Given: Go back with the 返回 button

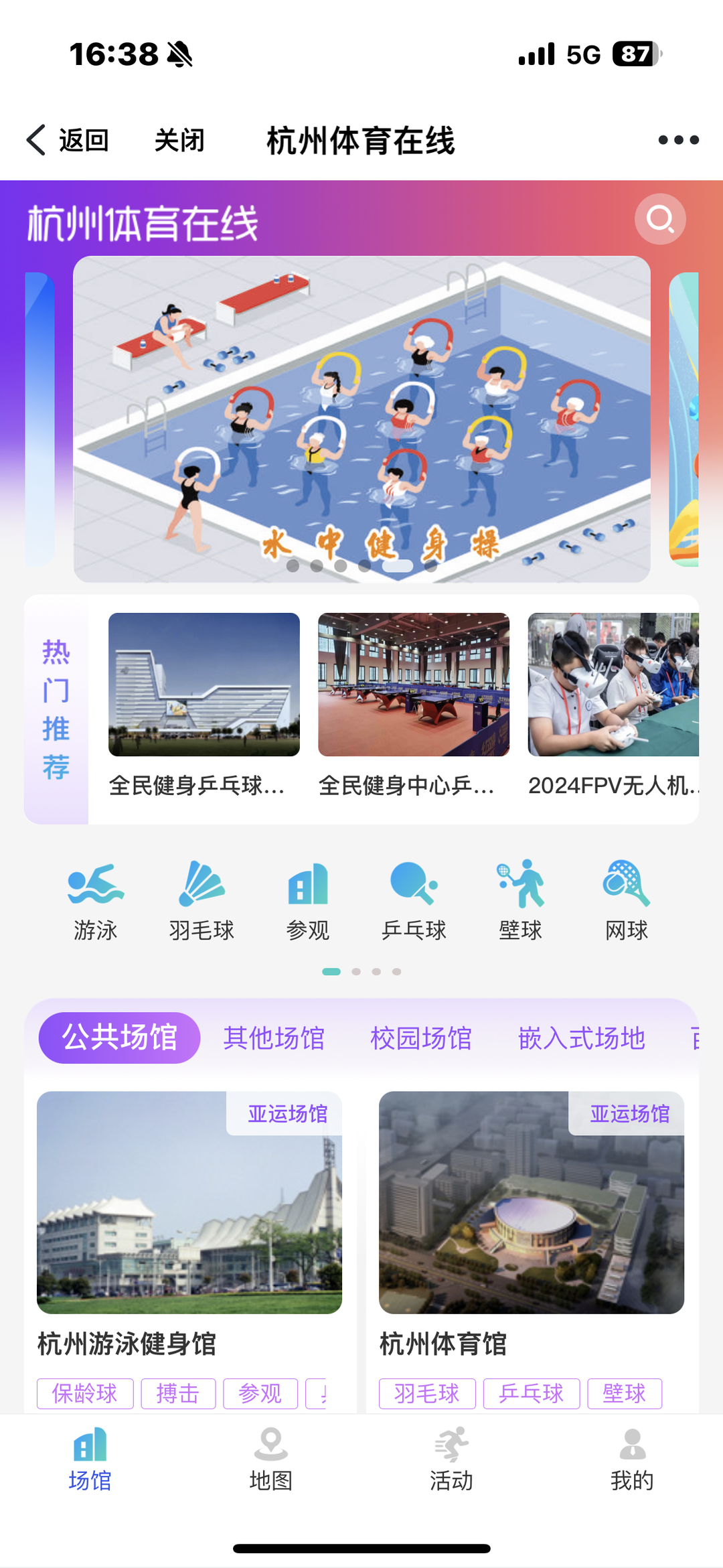Looking at the screenshot, I should (69, 141).
